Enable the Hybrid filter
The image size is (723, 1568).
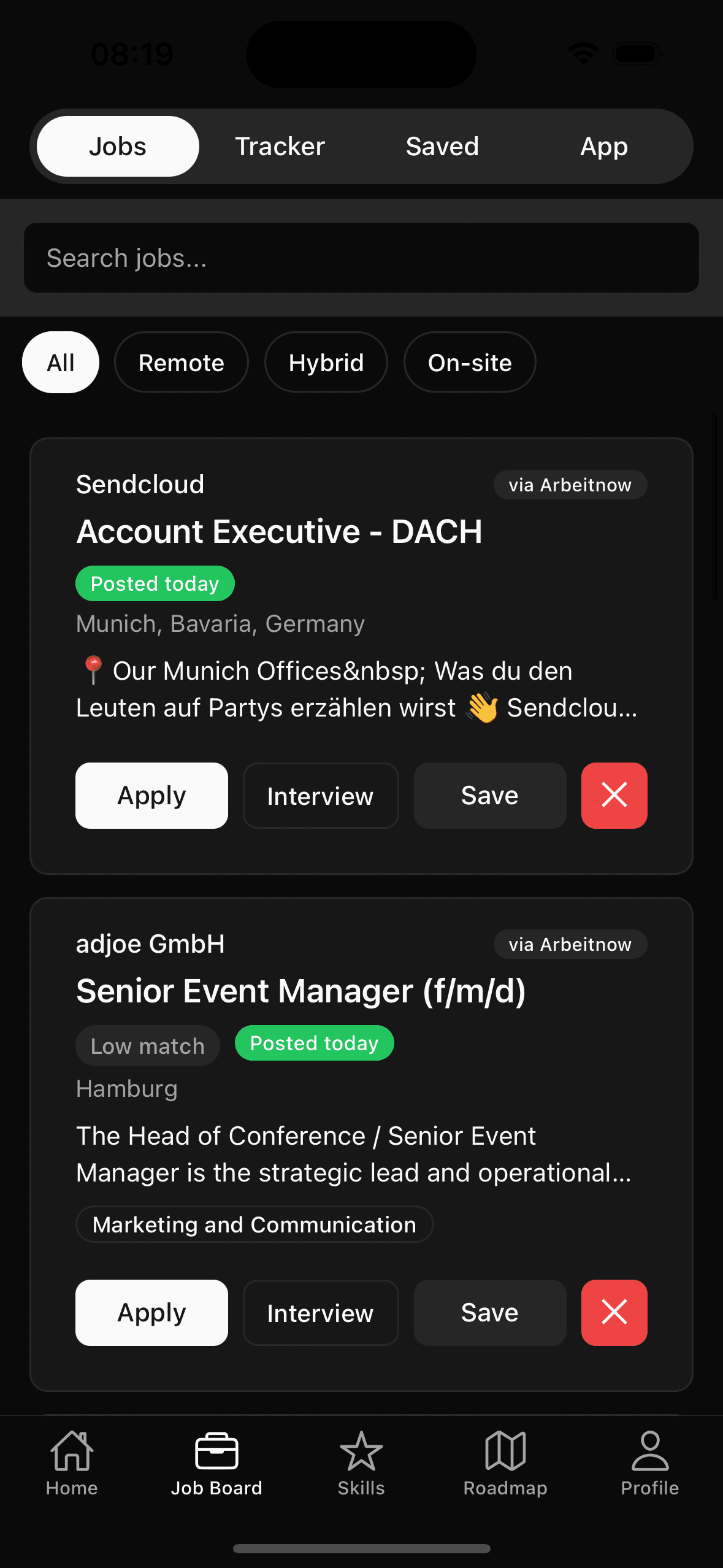click(x=326, y=362)
